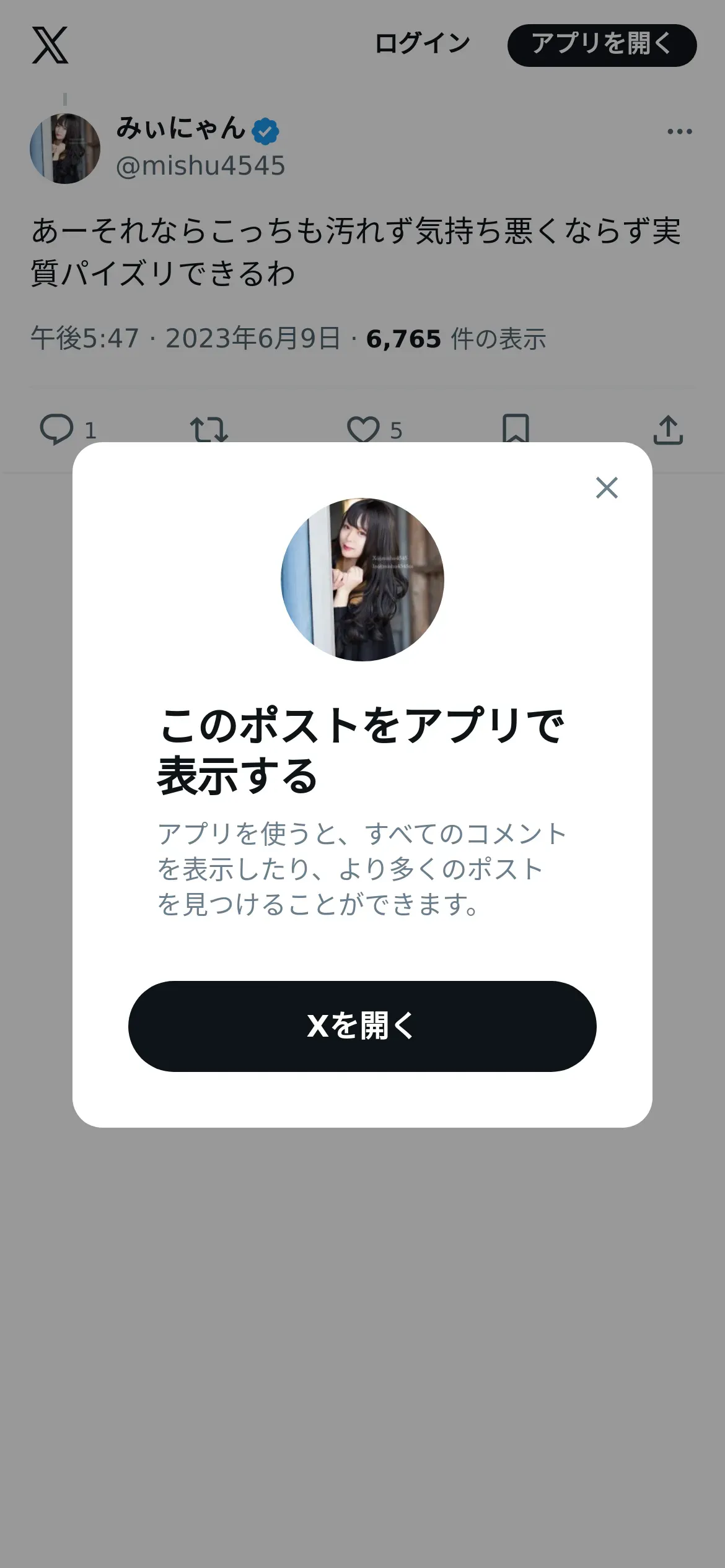Repost this post
This screenshot has height=1568, width=725.
(209, 429)
